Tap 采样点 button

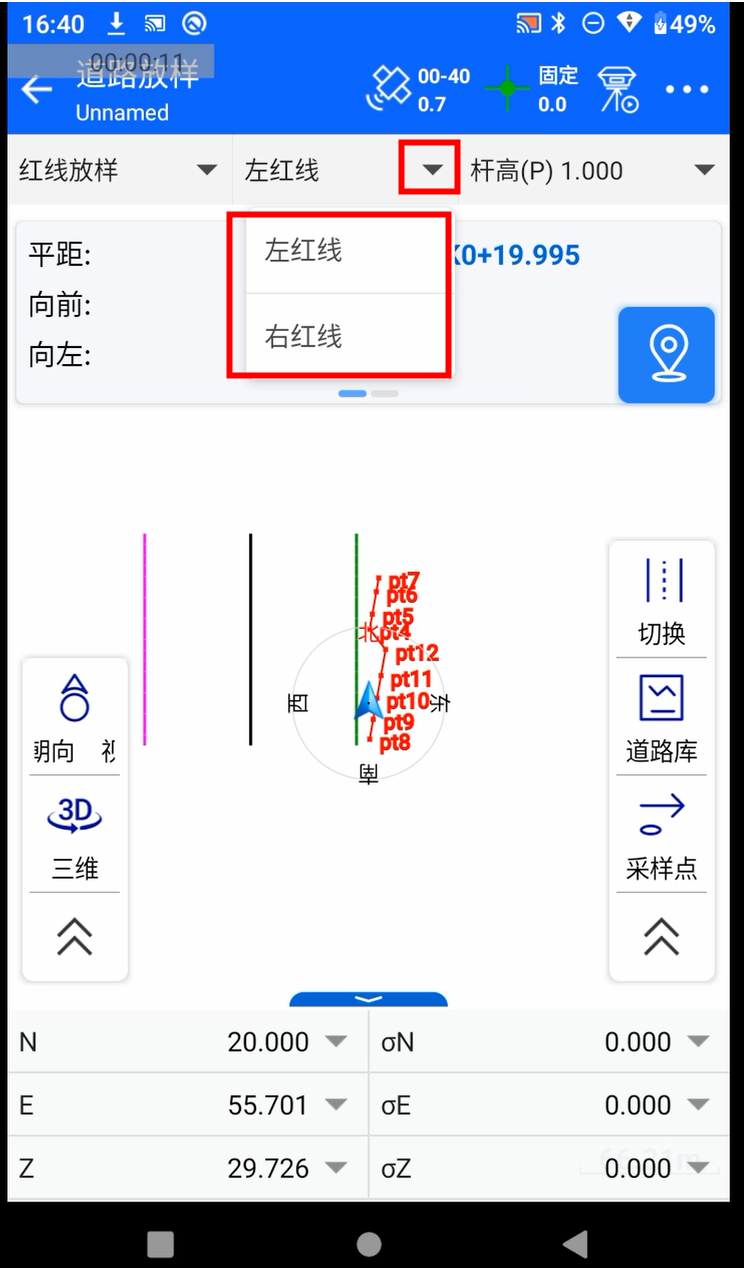[662, 835]
